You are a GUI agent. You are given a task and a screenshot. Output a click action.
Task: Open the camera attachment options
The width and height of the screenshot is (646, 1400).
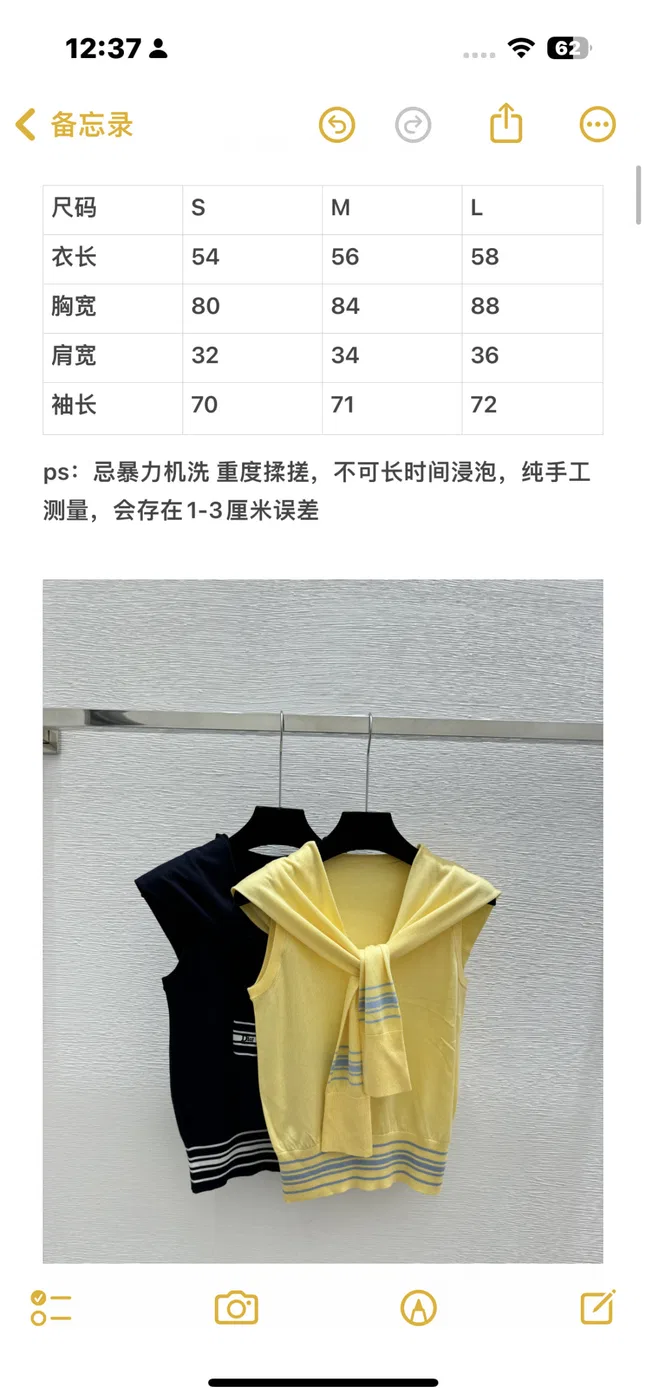237,1307
